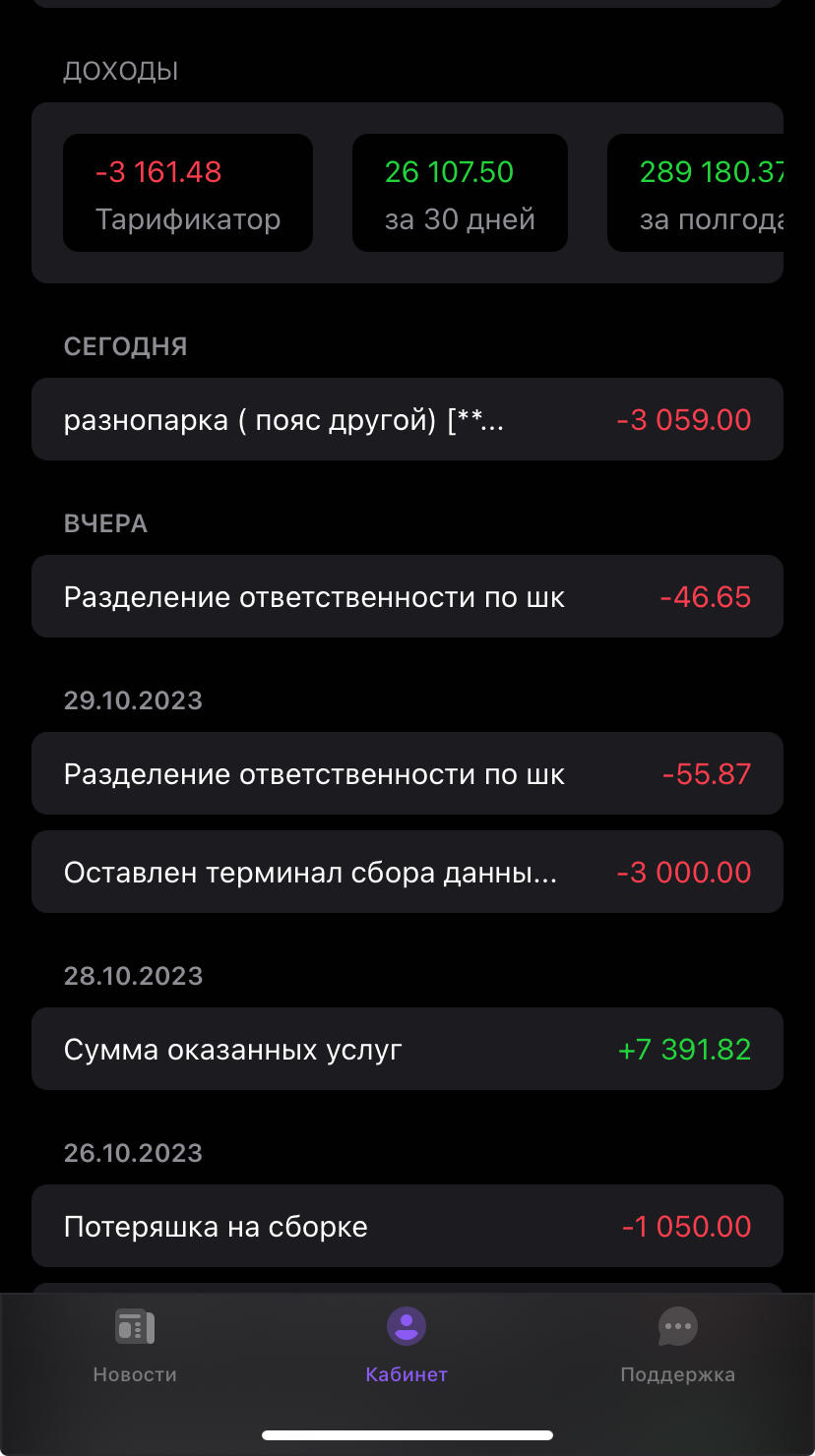Go to the Поддержка tab
Viewport: 815px width, 1456px height.
(x=677, y=1345)
